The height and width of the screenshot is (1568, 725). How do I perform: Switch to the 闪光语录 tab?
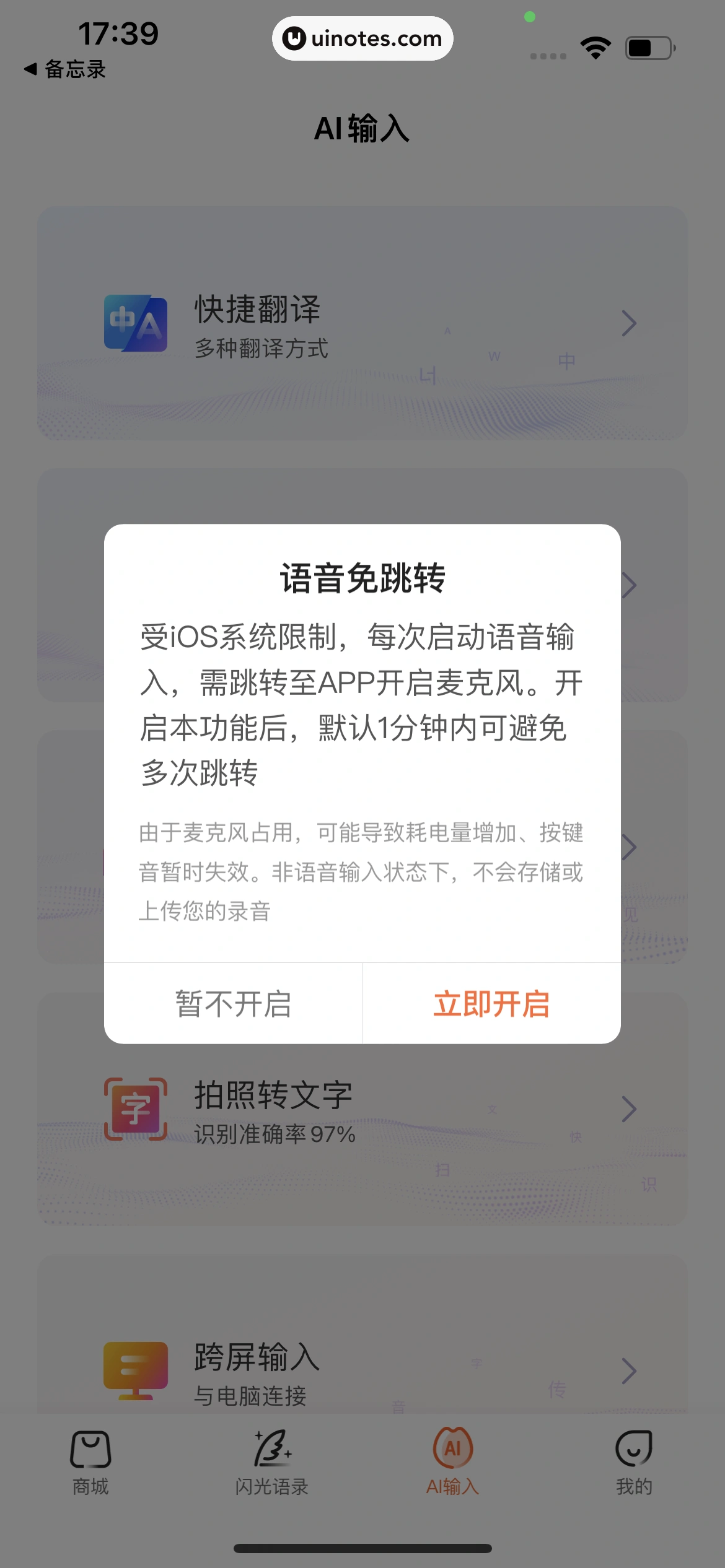pyautogui.click(x=271, y=1462)
